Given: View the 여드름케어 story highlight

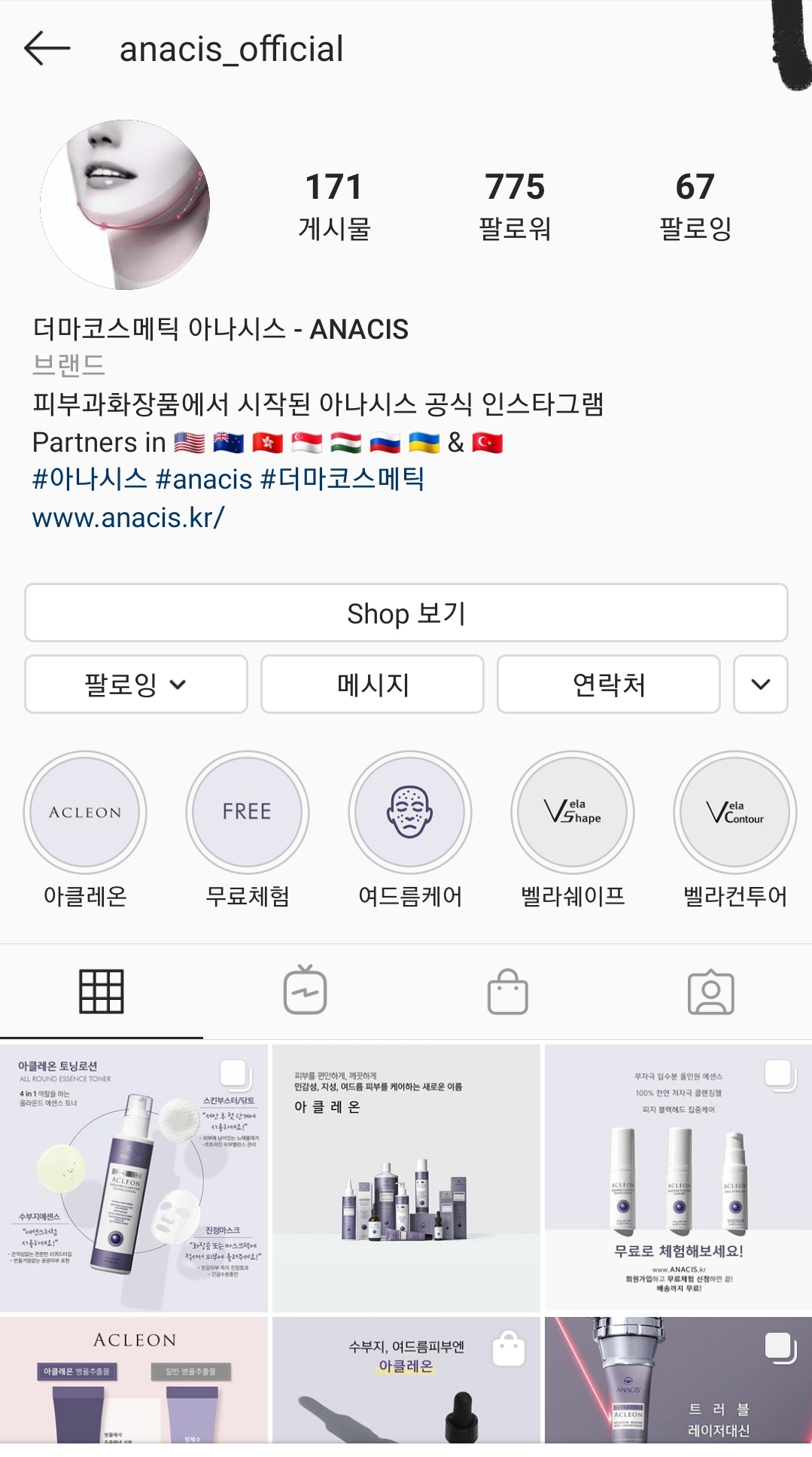Looking at the screenshot, I should (410, 812).
